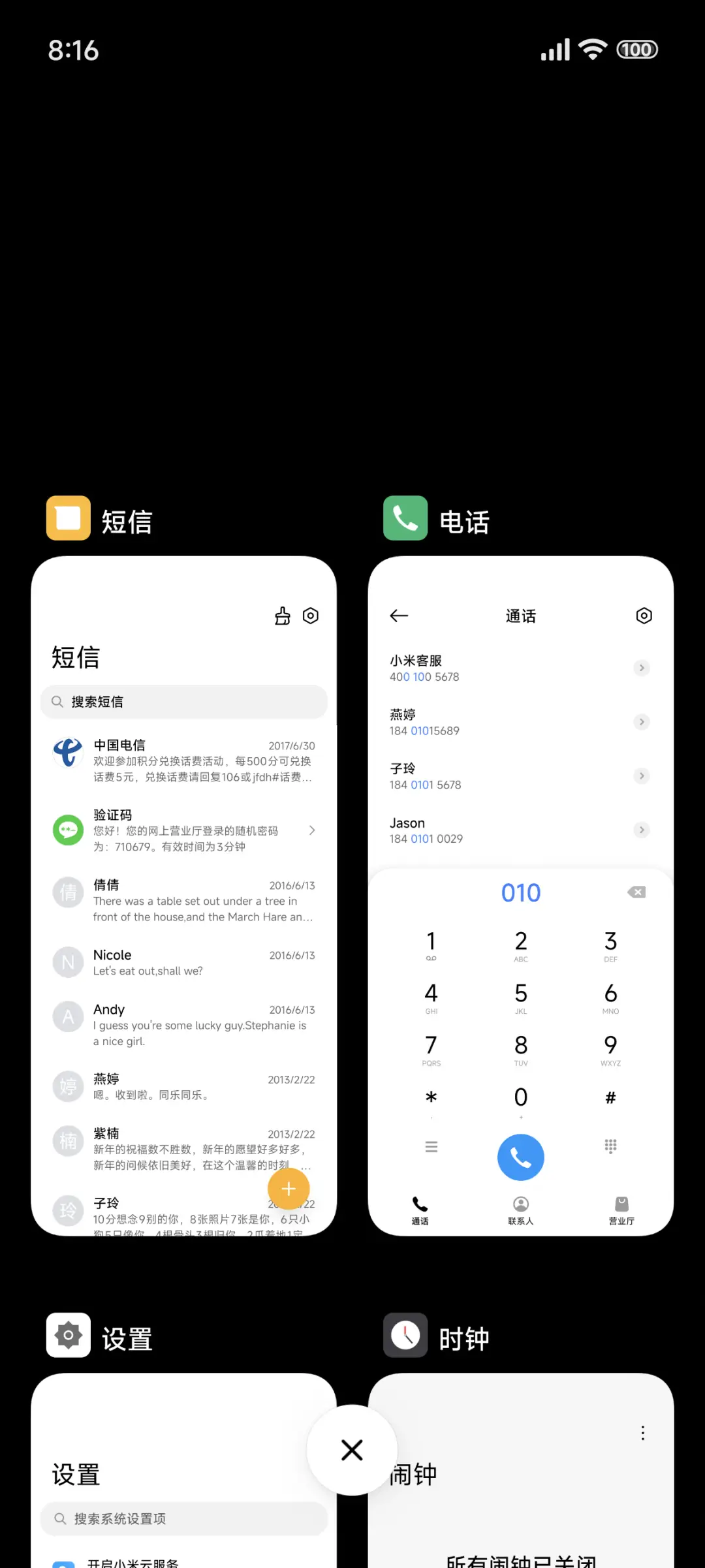Tap the 短信 app icon above the panel
The height and width of the screenshot is (1568, 705).
(68, 518)
